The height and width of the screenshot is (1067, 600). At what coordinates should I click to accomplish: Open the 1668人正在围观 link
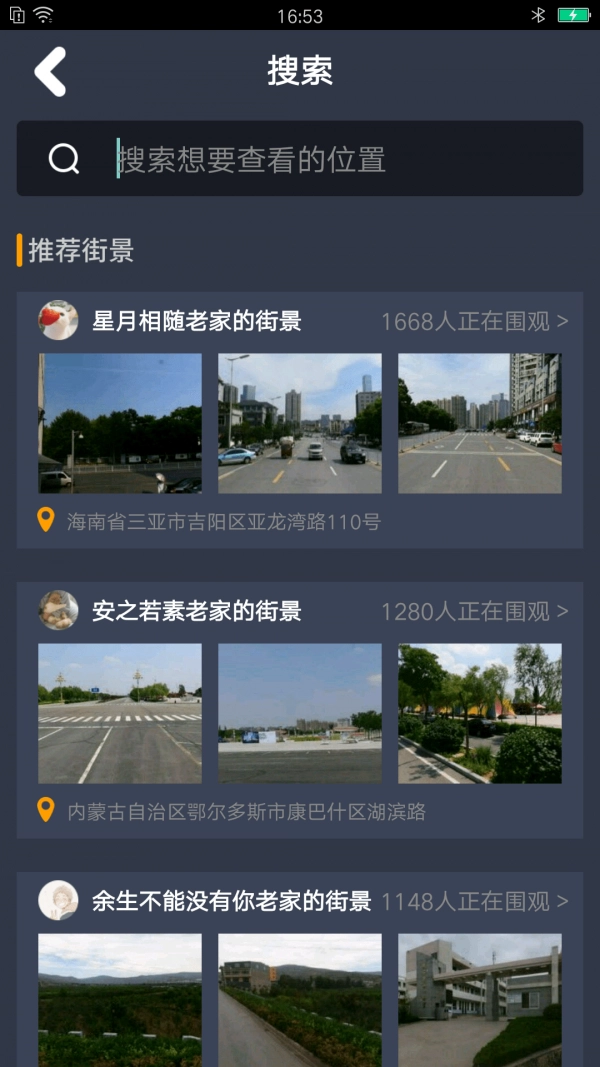tap(474, 321)
